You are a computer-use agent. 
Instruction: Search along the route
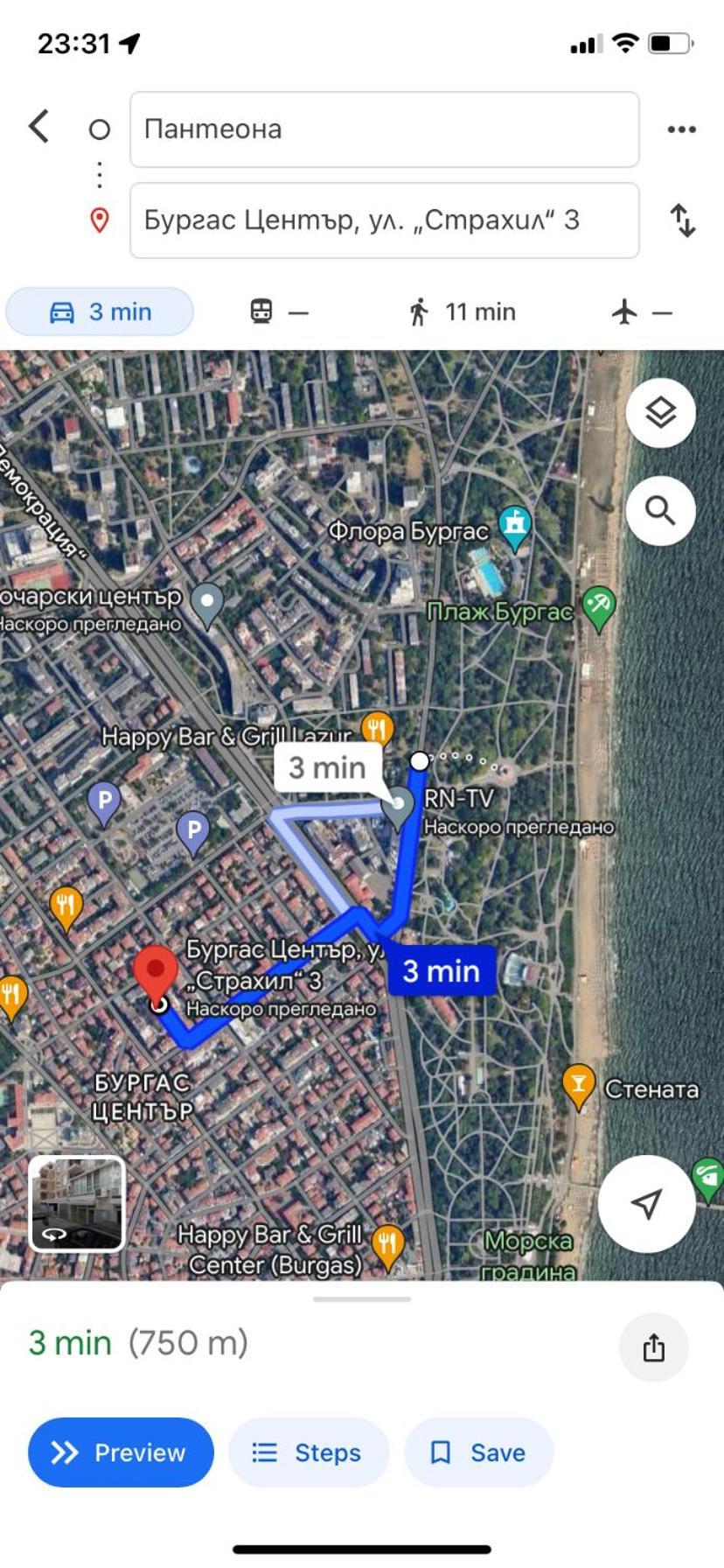[660, 510]
